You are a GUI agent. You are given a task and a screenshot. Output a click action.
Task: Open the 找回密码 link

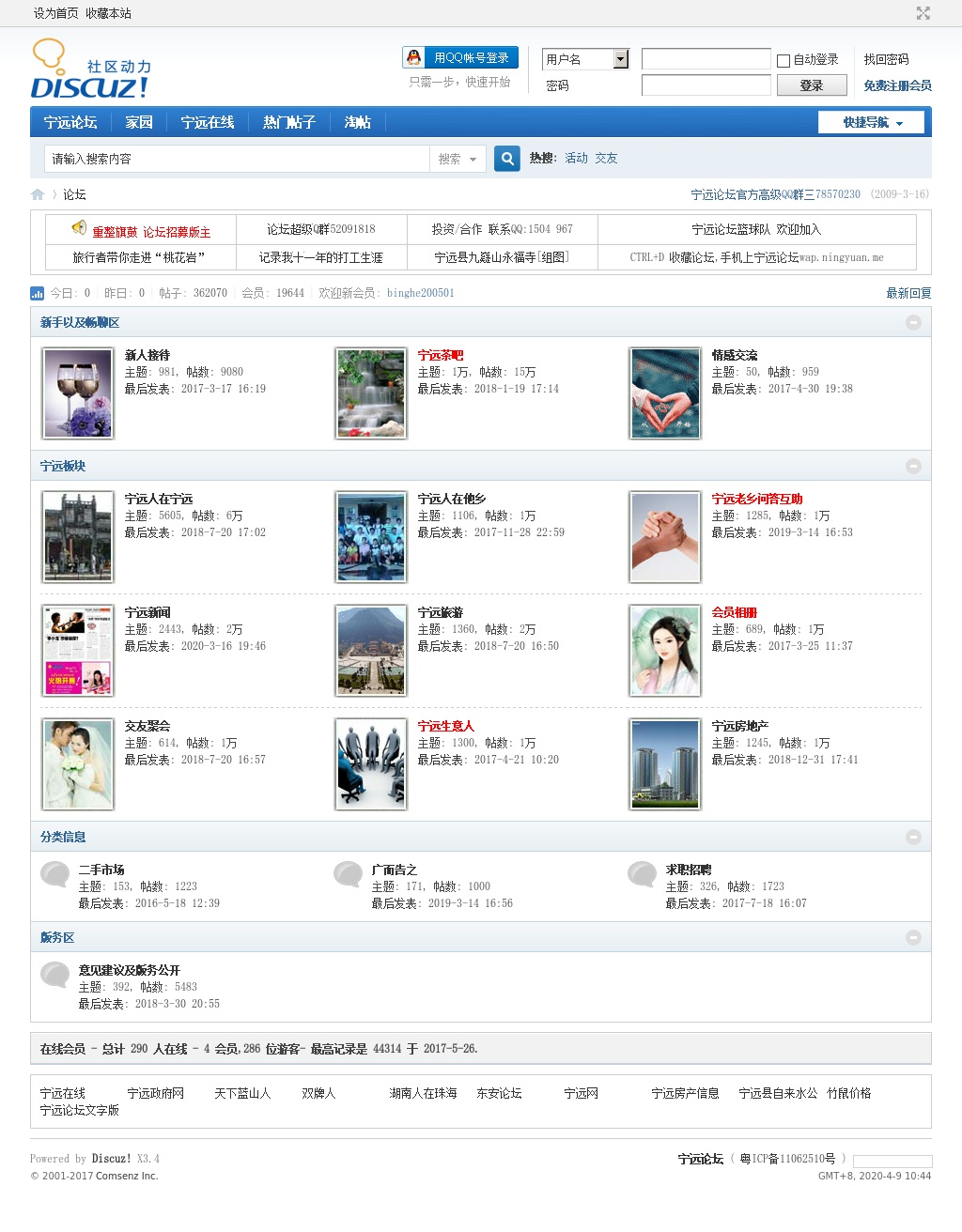tap(886, 59)
